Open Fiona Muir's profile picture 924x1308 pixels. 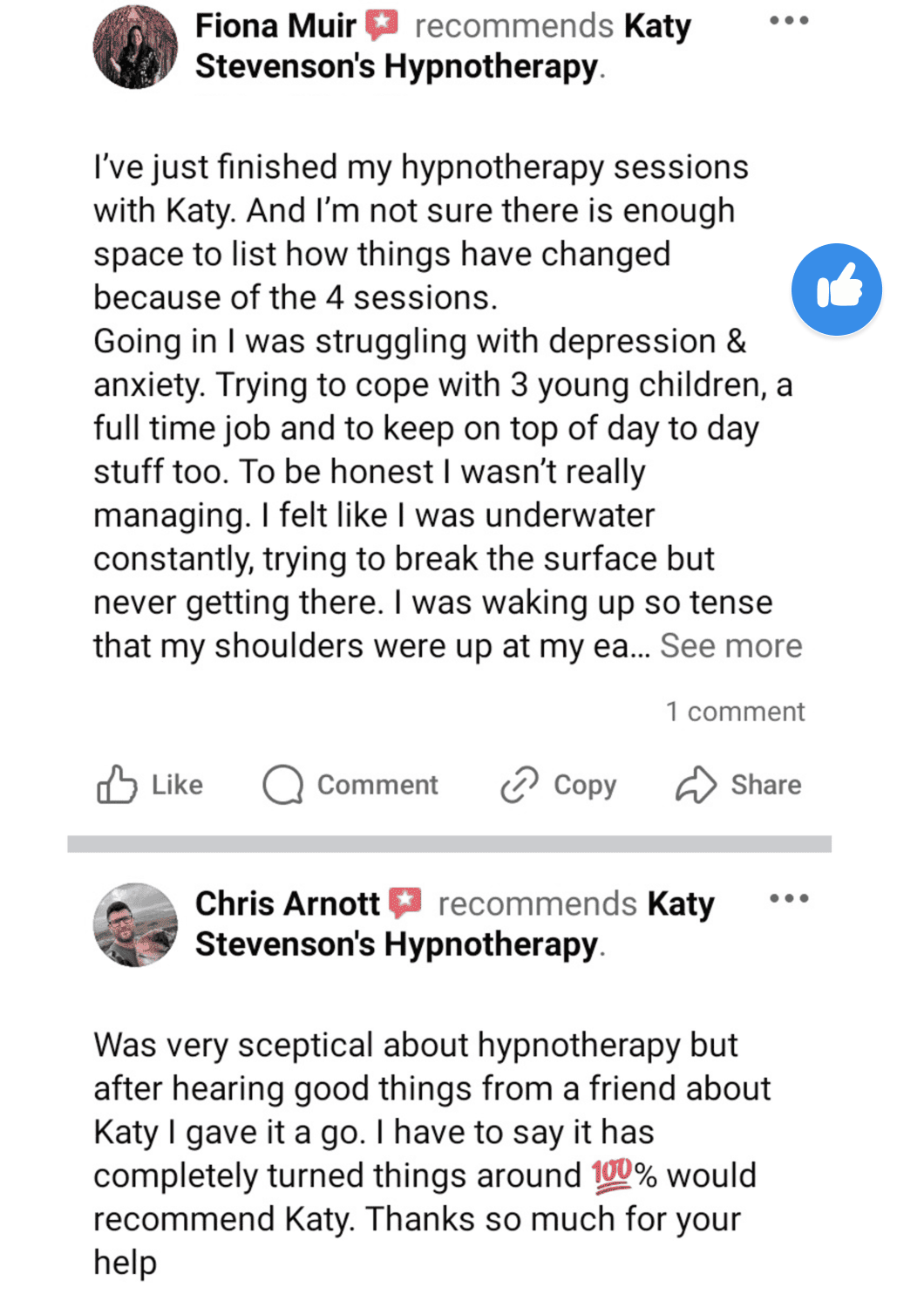click(x=135, y=47)
